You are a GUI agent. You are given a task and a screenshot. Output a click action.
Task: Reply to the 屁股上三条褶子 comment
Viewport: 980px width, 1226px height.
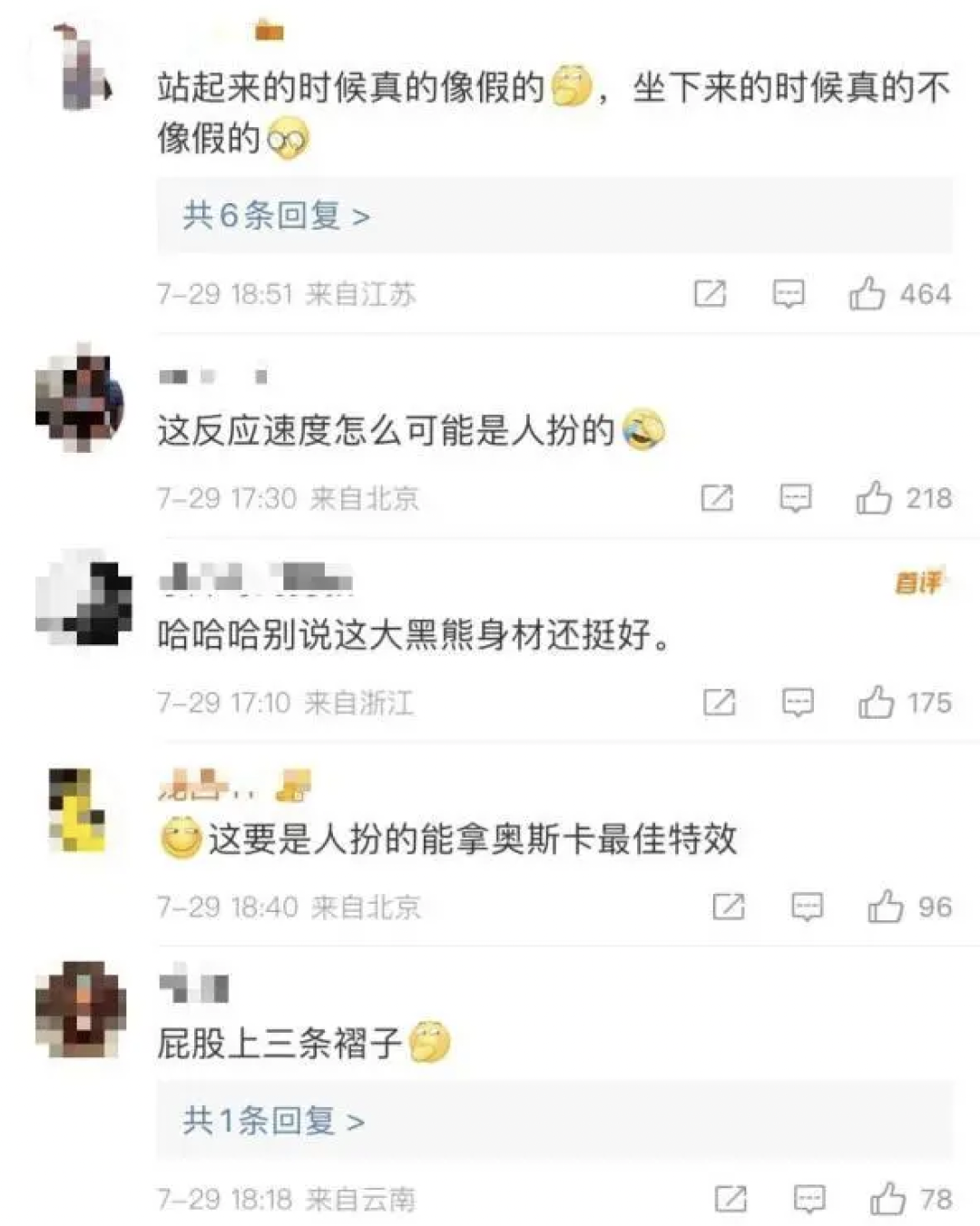(809, 1200)
